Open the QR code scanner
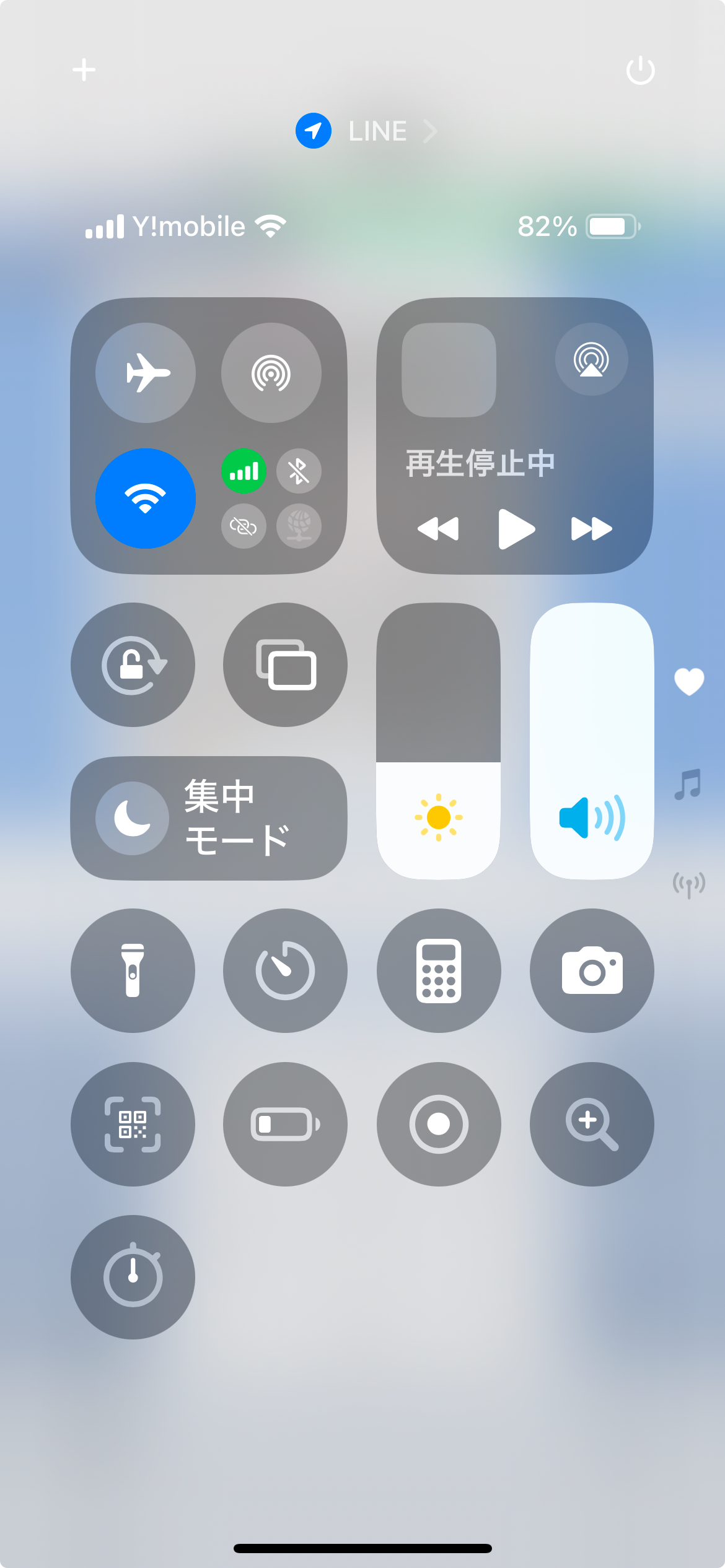This screenshot has width=725, height=1568. click(x=133, y=1124)
